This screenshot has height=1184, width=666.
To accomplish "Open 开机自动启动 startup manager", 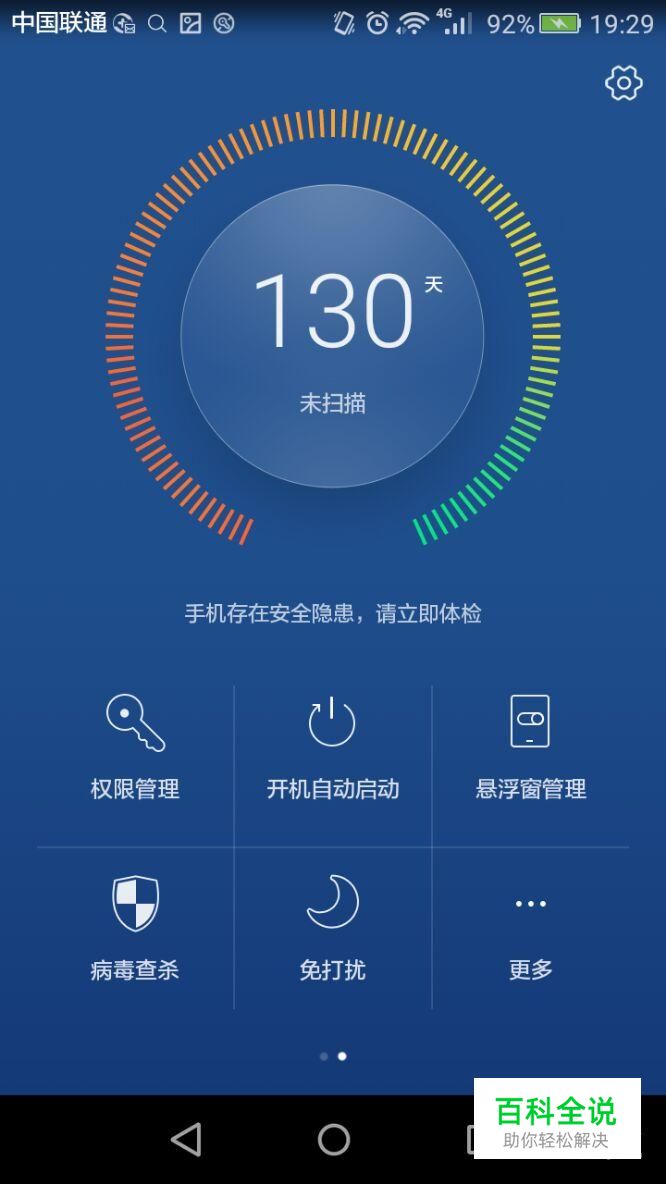I will [332, 747].
